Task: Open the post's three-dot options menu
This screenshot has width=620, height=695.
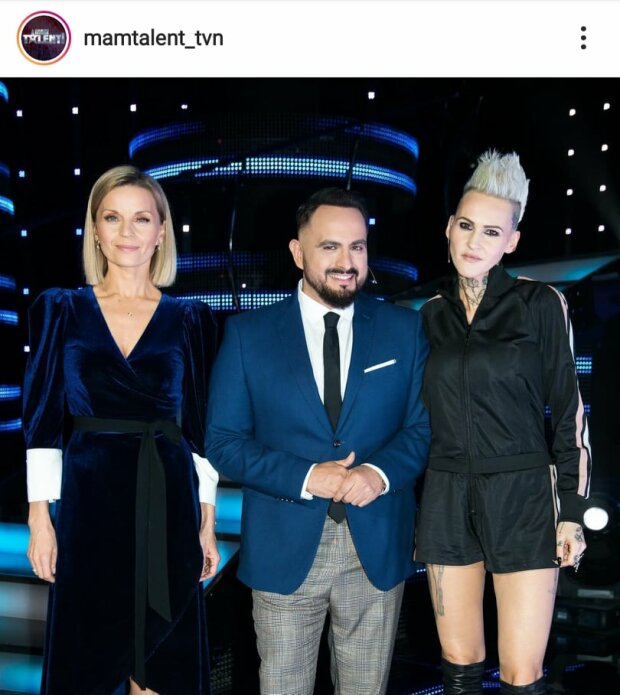Action: point(583,38)
